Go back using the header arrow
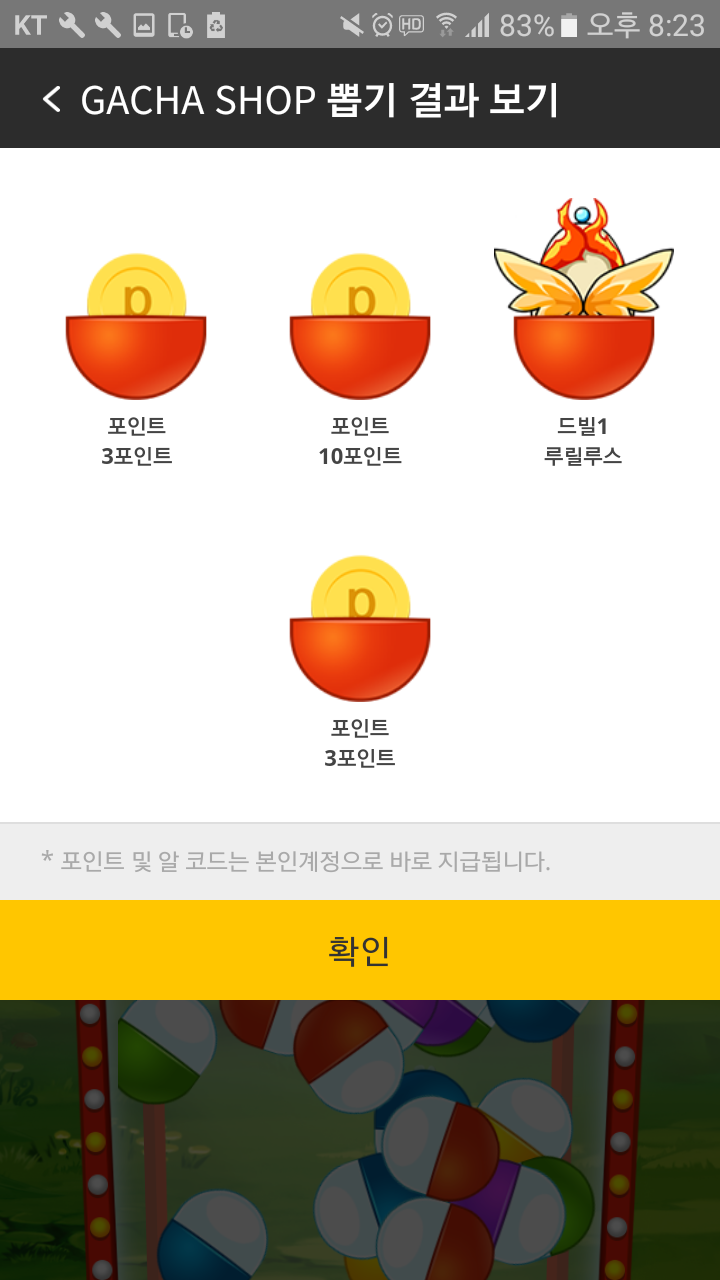Viewport: 720px width, 1280px height. 52,99
